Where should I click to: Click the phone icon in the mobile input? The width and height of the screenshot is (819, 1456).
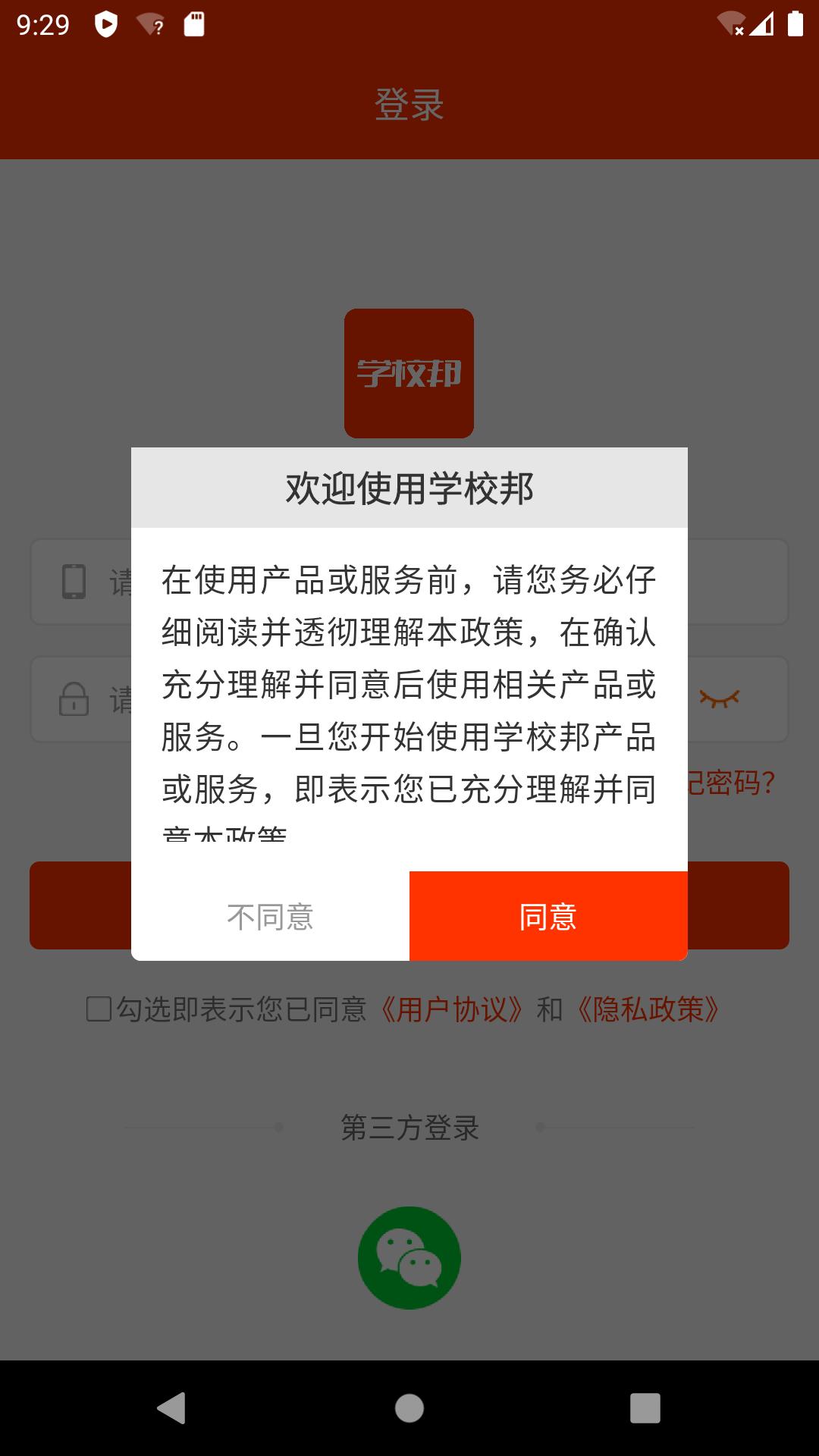pyautogui.click(x=74, y=582)
